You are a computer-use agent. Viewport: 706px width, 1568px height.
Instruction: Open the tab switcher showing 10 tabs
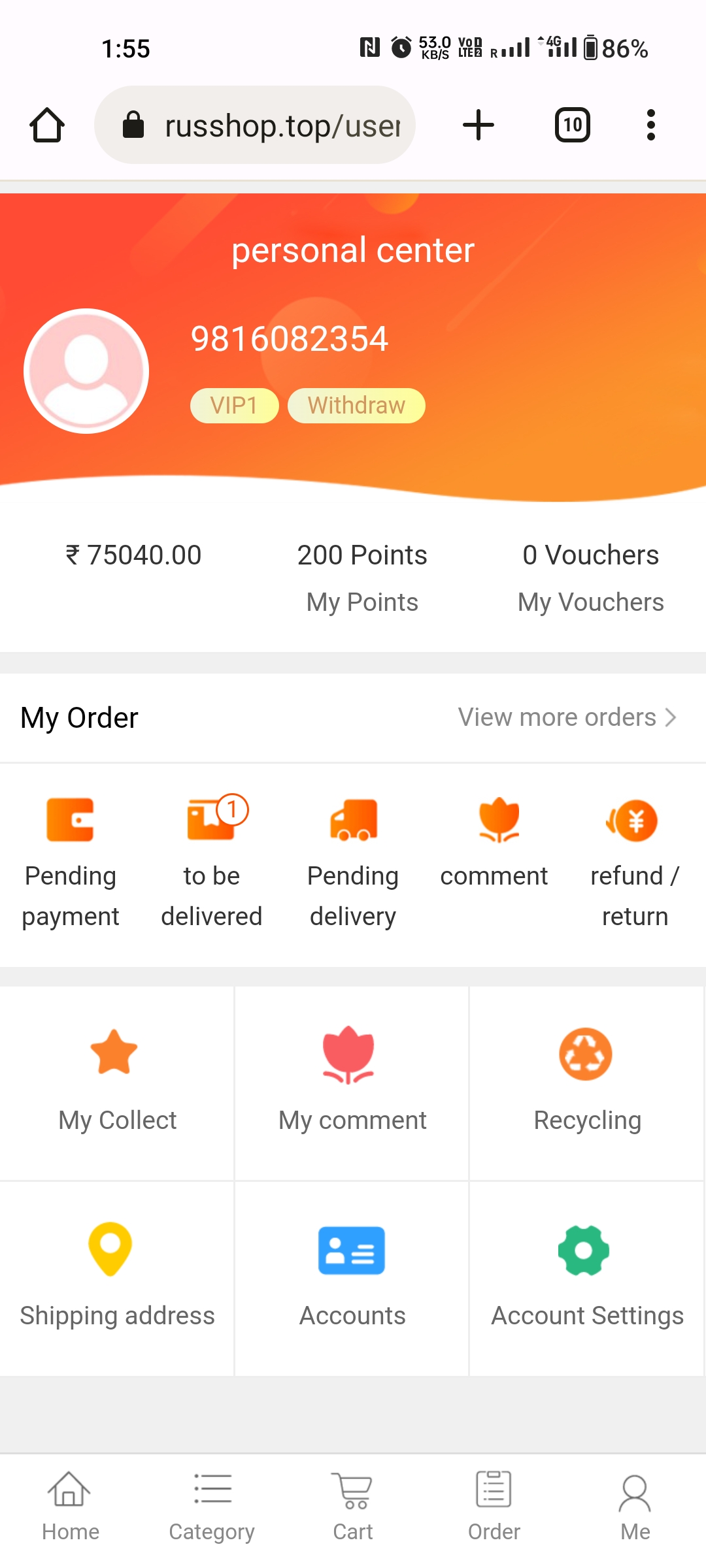click(572, 125)
